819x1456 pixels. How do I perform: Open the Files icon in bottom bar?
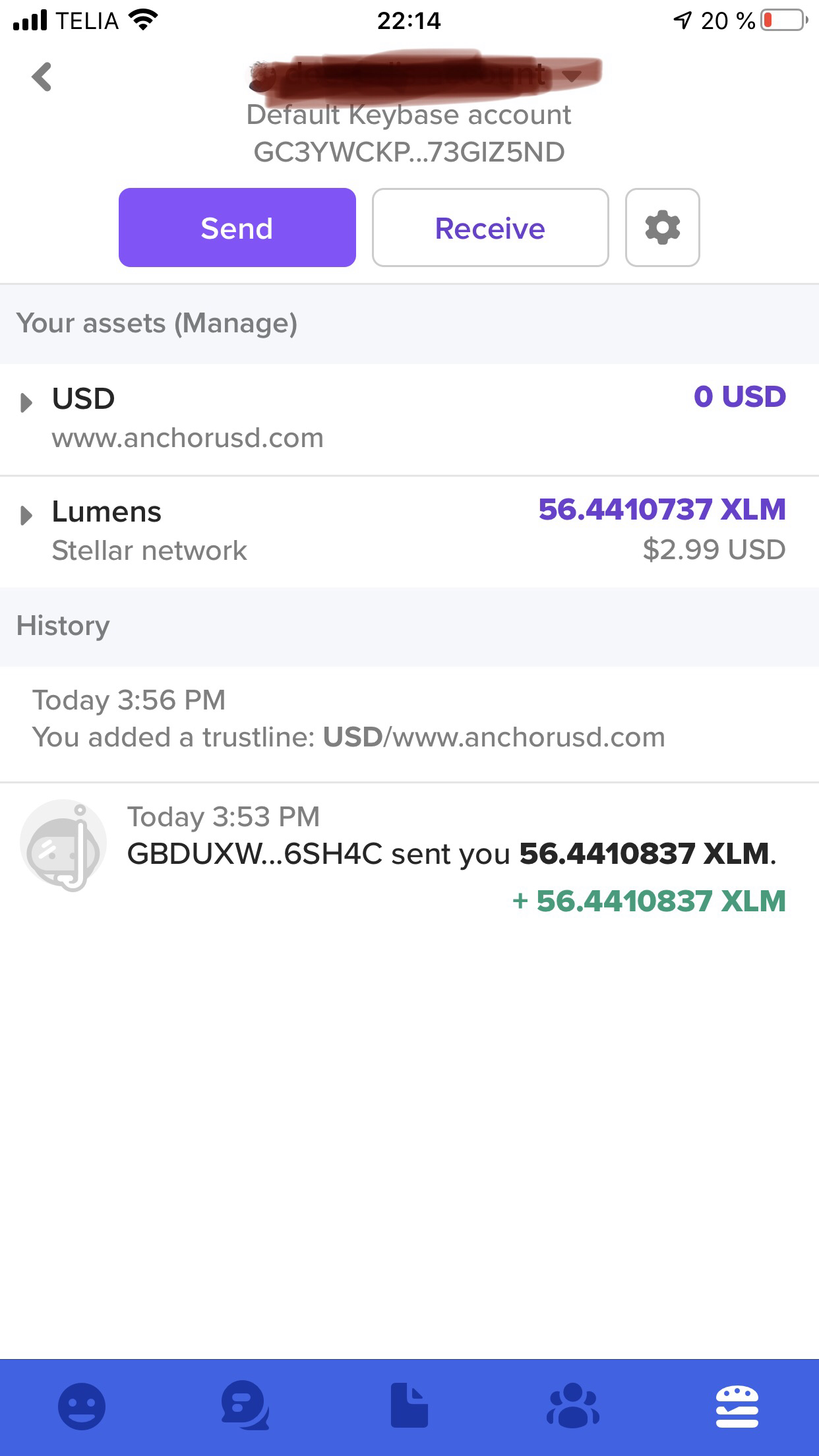point(409,1405)
